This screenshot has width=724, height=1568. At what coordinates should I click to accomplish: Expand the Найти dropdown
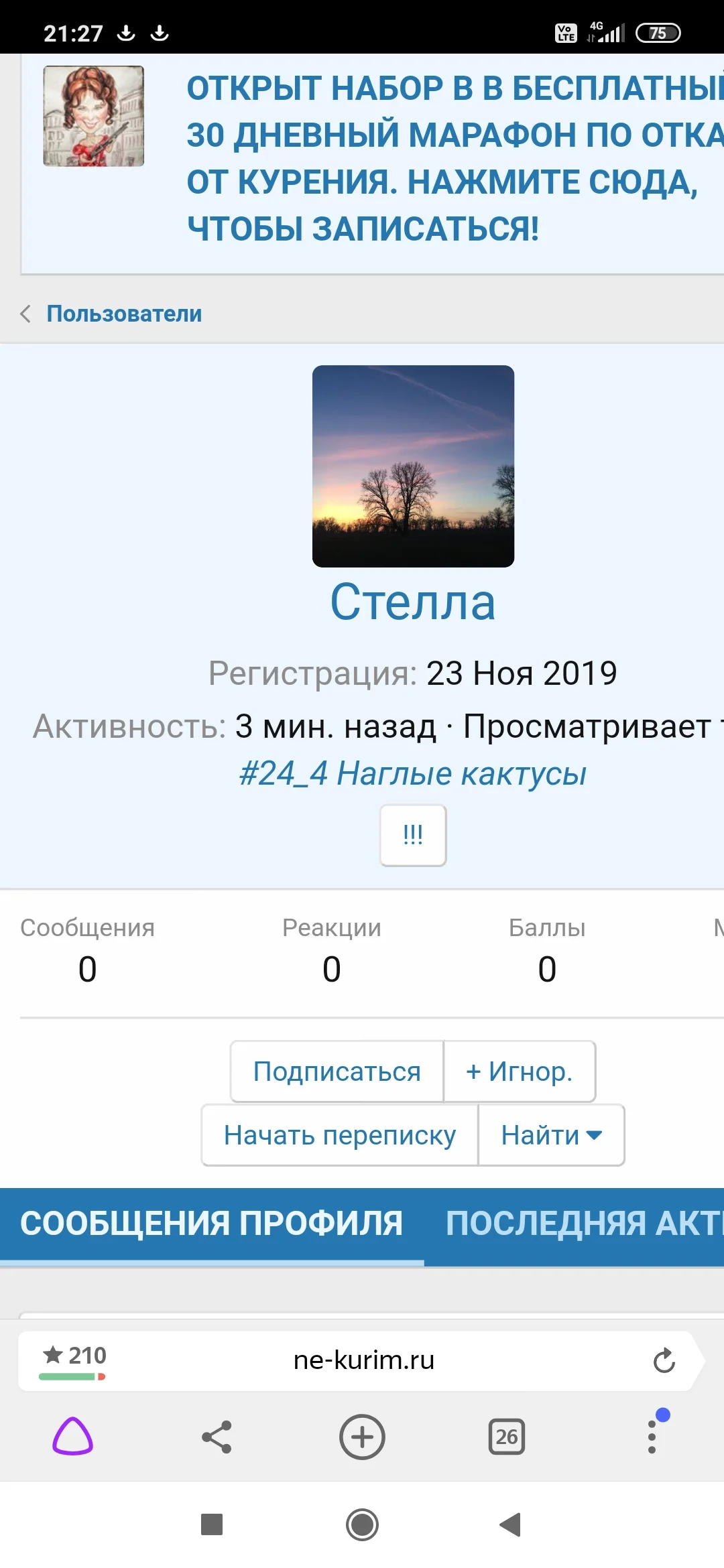click(x=550, y=1135)
